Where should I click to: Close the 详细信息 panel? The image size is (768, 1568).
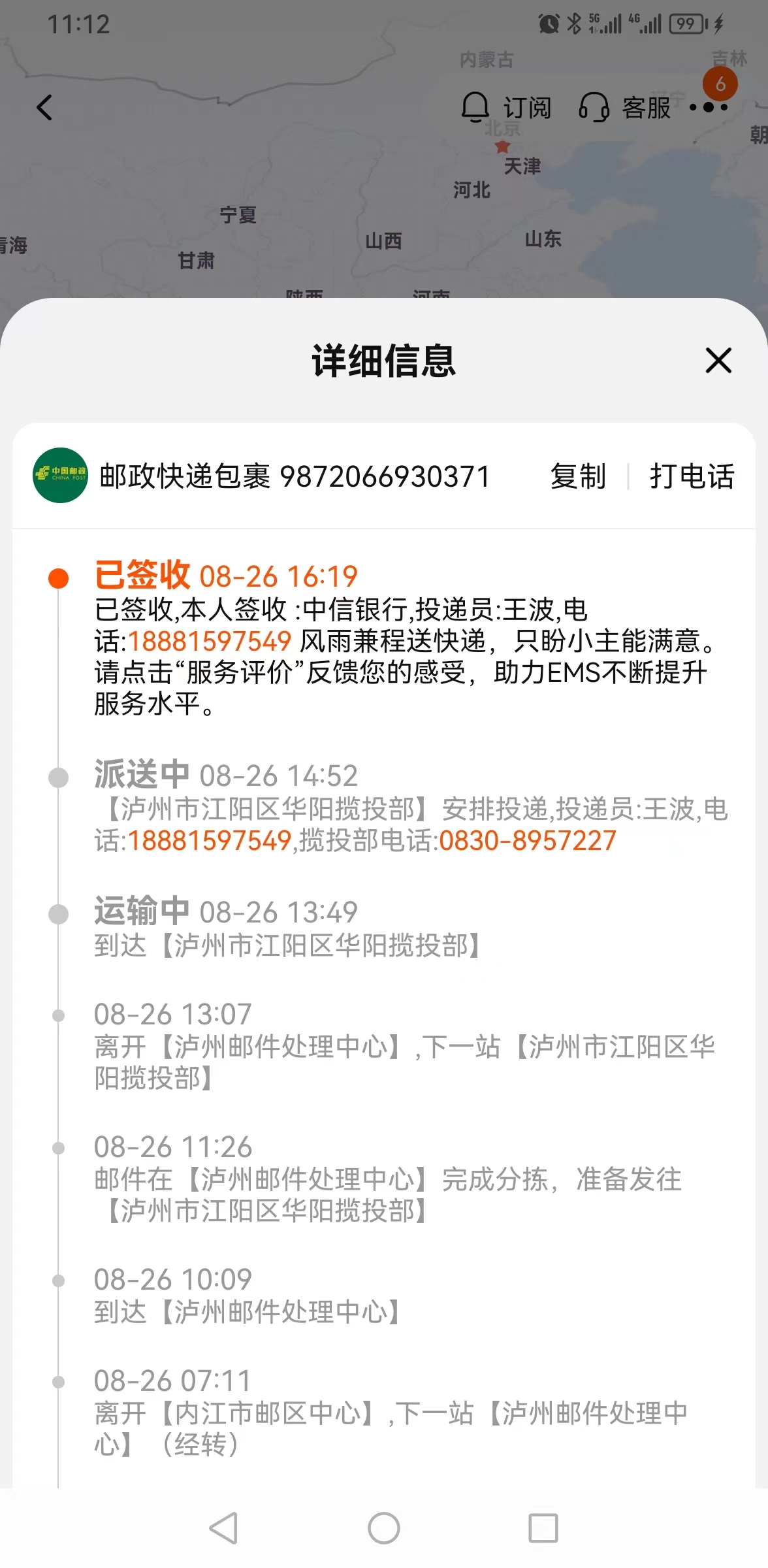point(718,361)
